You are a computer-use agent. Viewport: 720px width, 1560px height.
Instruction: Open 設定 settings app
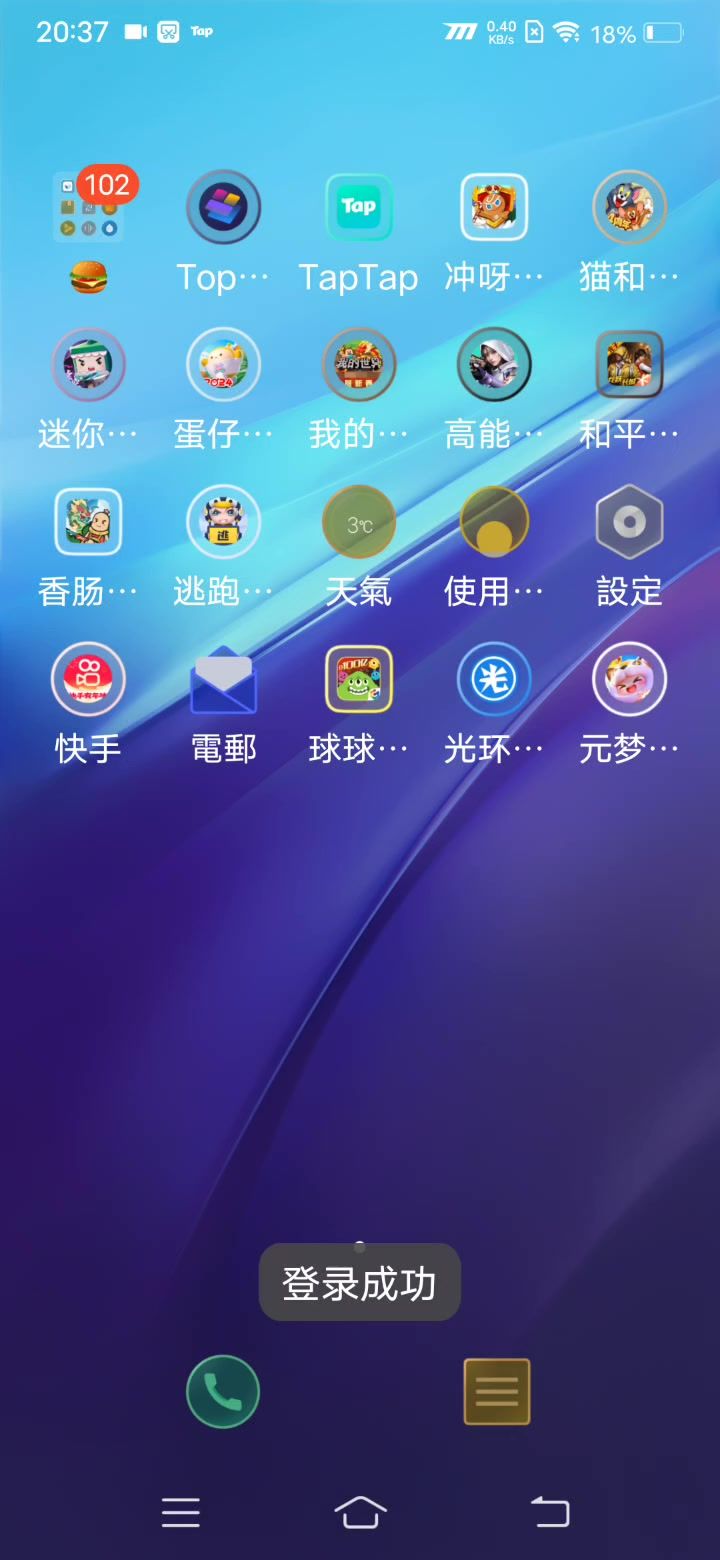coord(629,522)
